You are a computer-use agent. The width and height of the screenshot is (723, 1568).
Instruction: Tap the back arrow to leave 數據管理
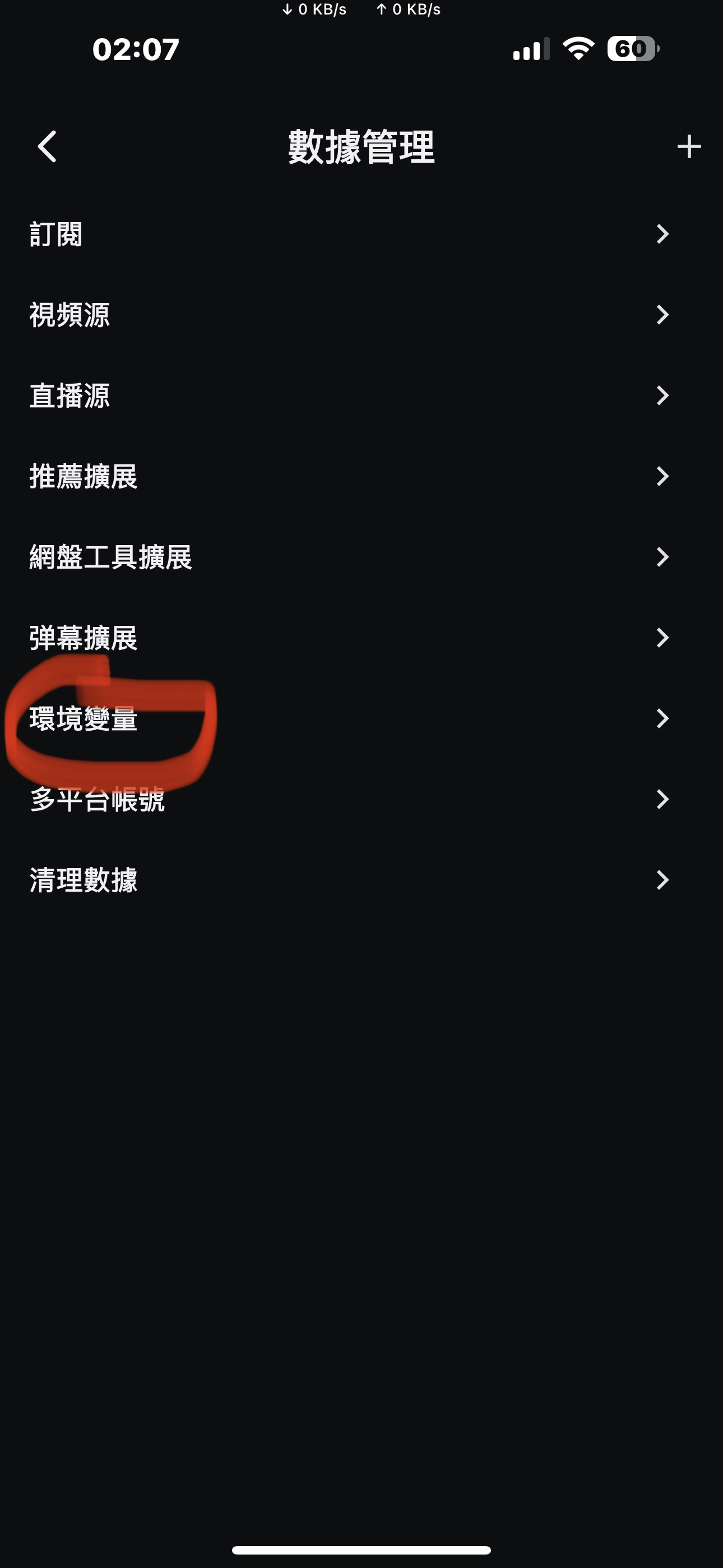47,146
